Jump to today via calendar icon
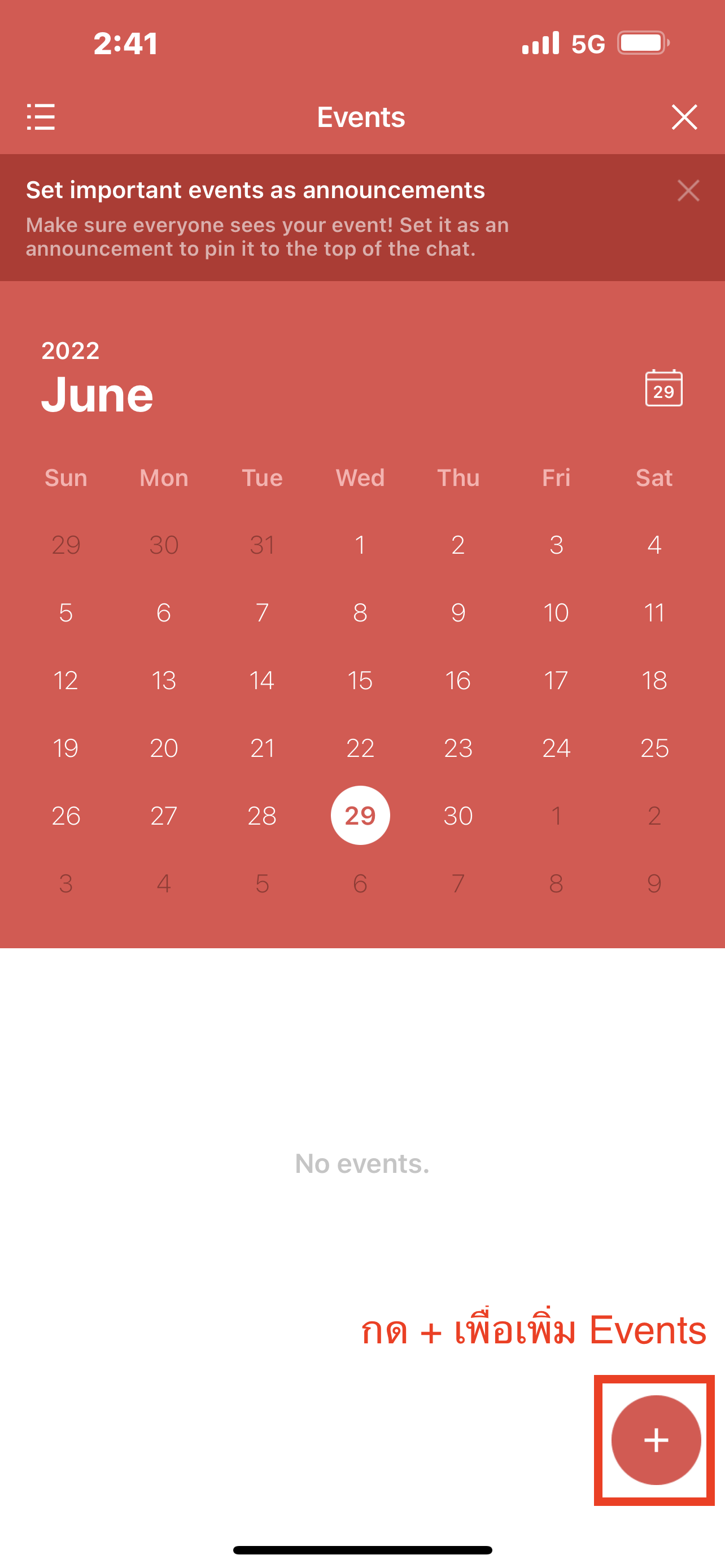Viewport: 725px width, 1568px height. [663, 388]
